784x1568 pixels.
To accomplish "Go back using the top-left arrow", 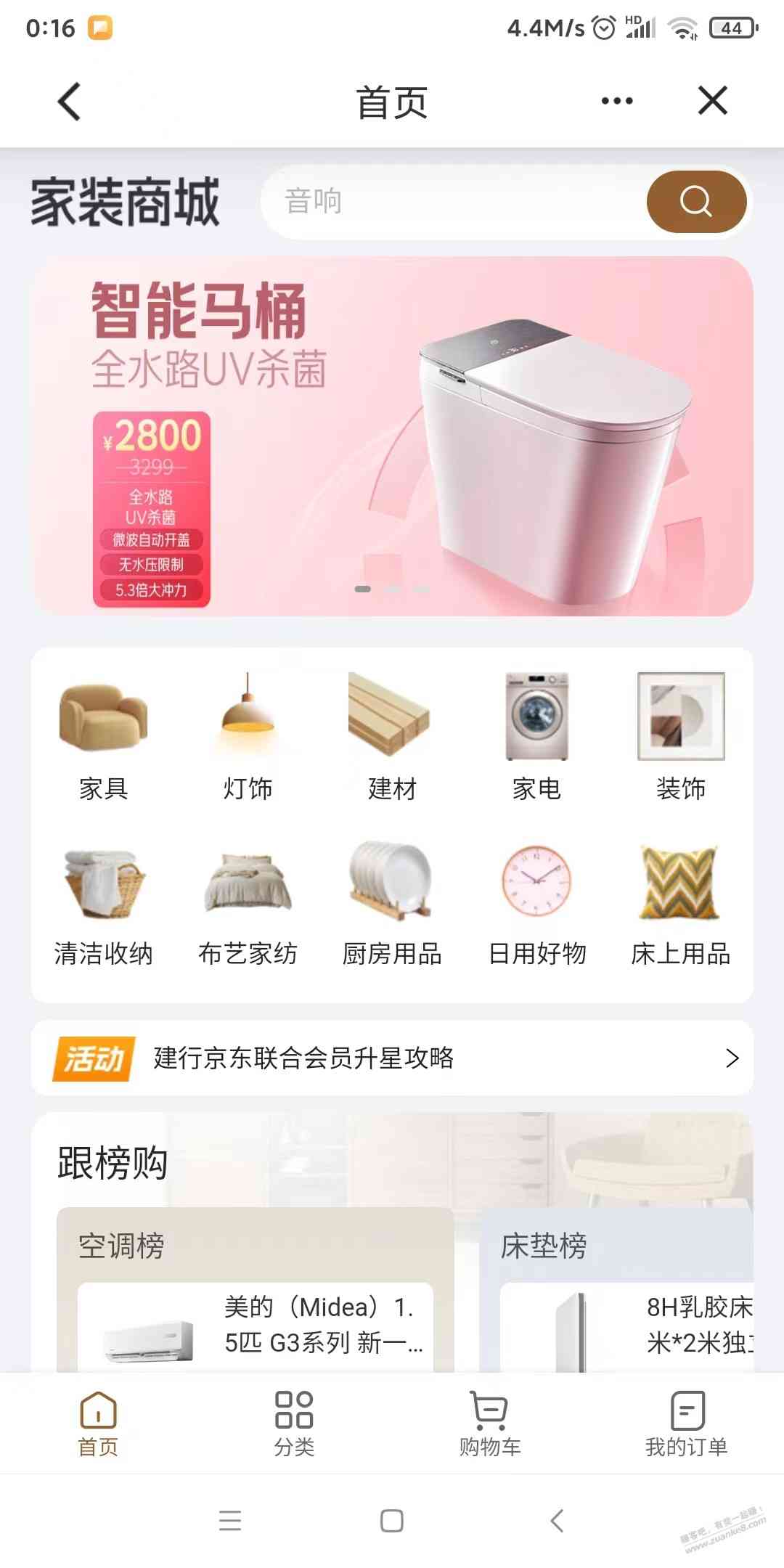I will point(70,102).
